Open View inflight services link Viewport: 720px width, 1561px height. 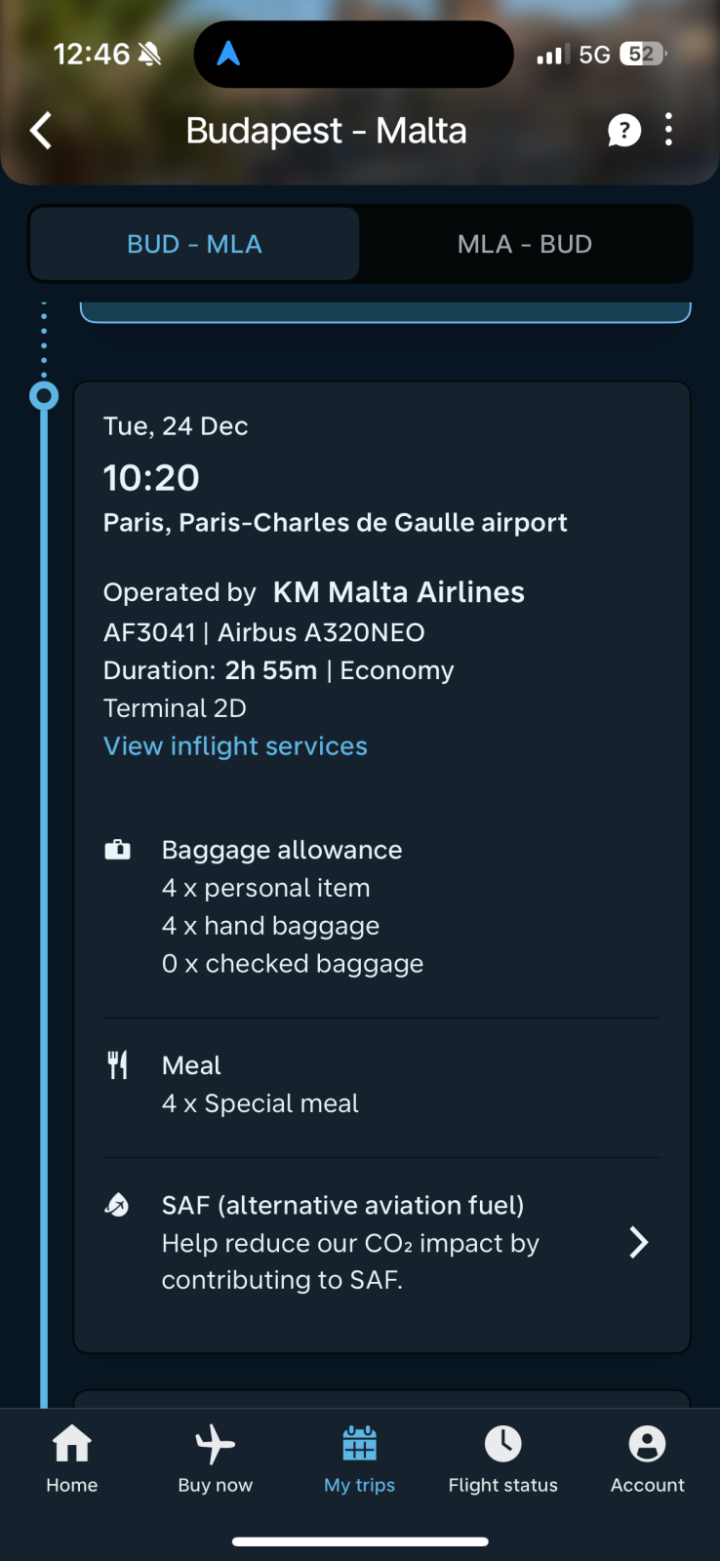235,746
